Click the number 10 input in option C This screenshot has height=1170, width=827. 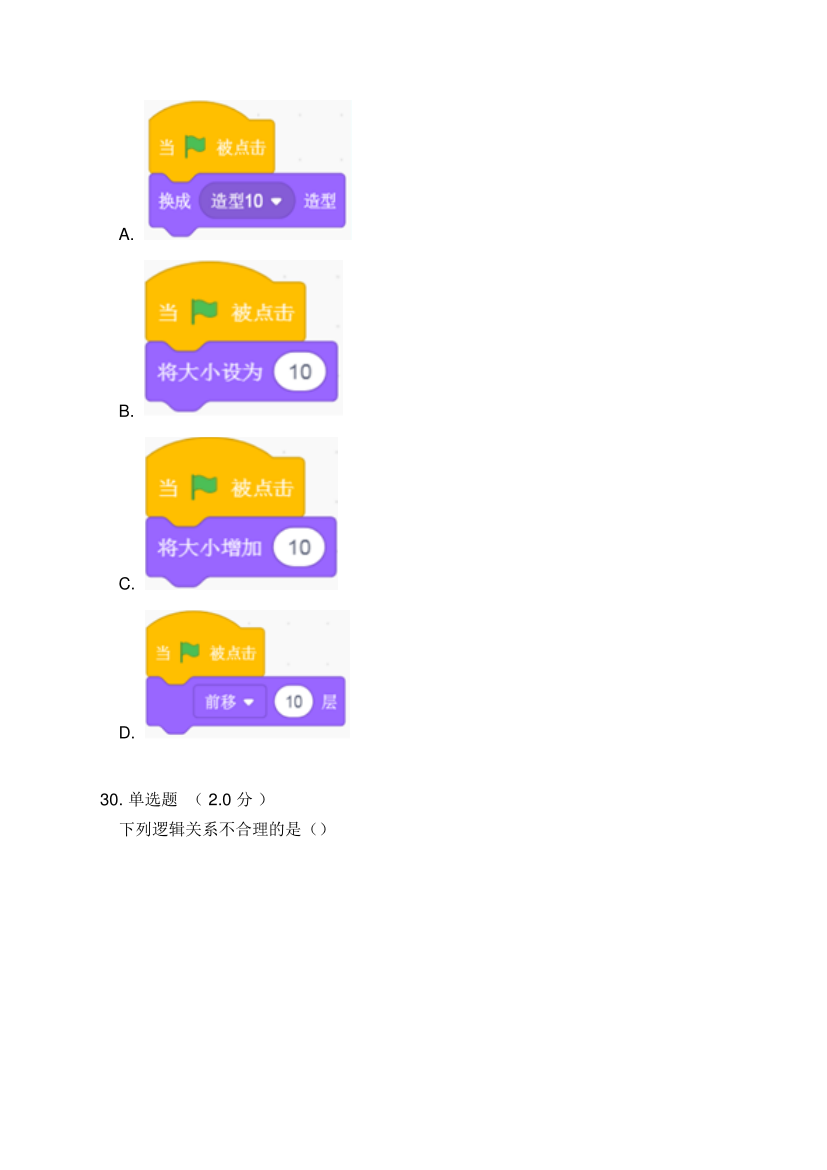298,546
